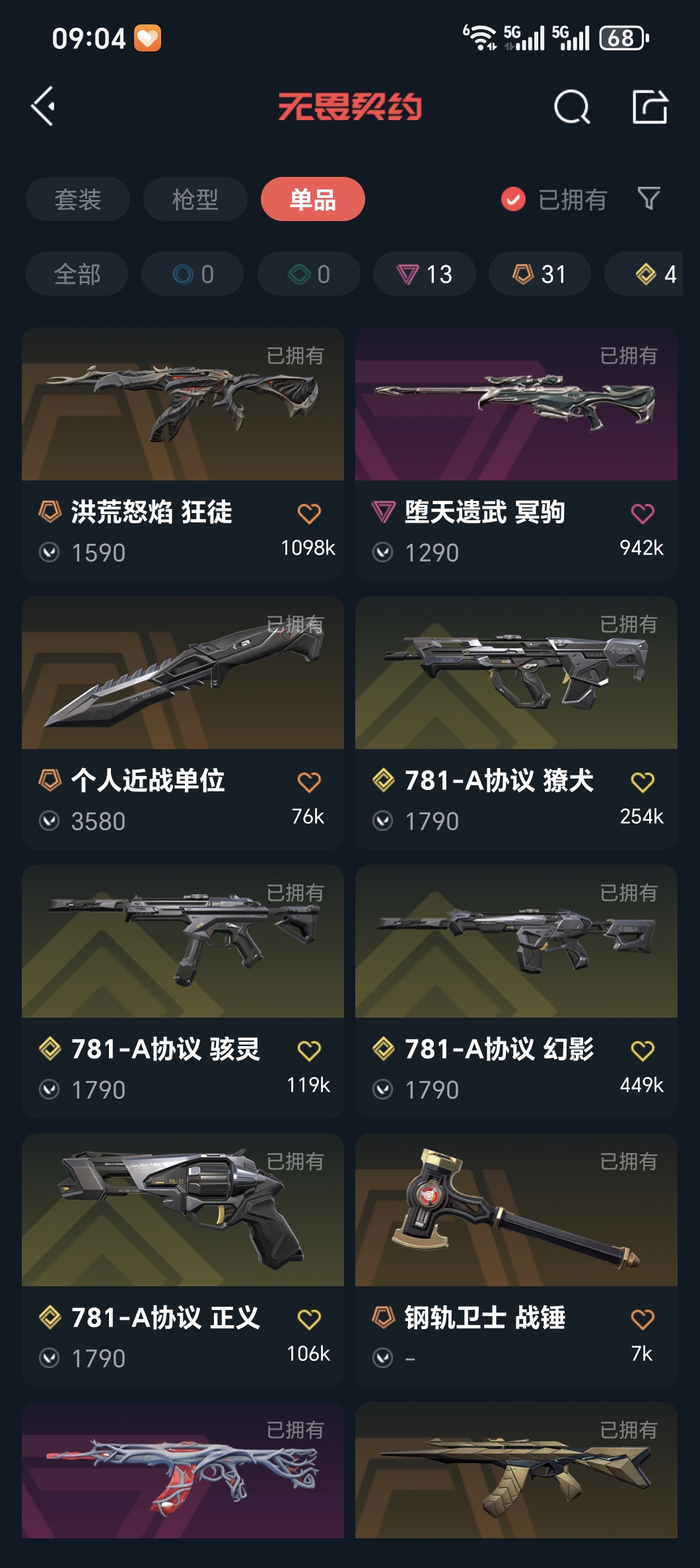
Task: Uncheck the 已拥有 owned filter
Action: (513, 199)
